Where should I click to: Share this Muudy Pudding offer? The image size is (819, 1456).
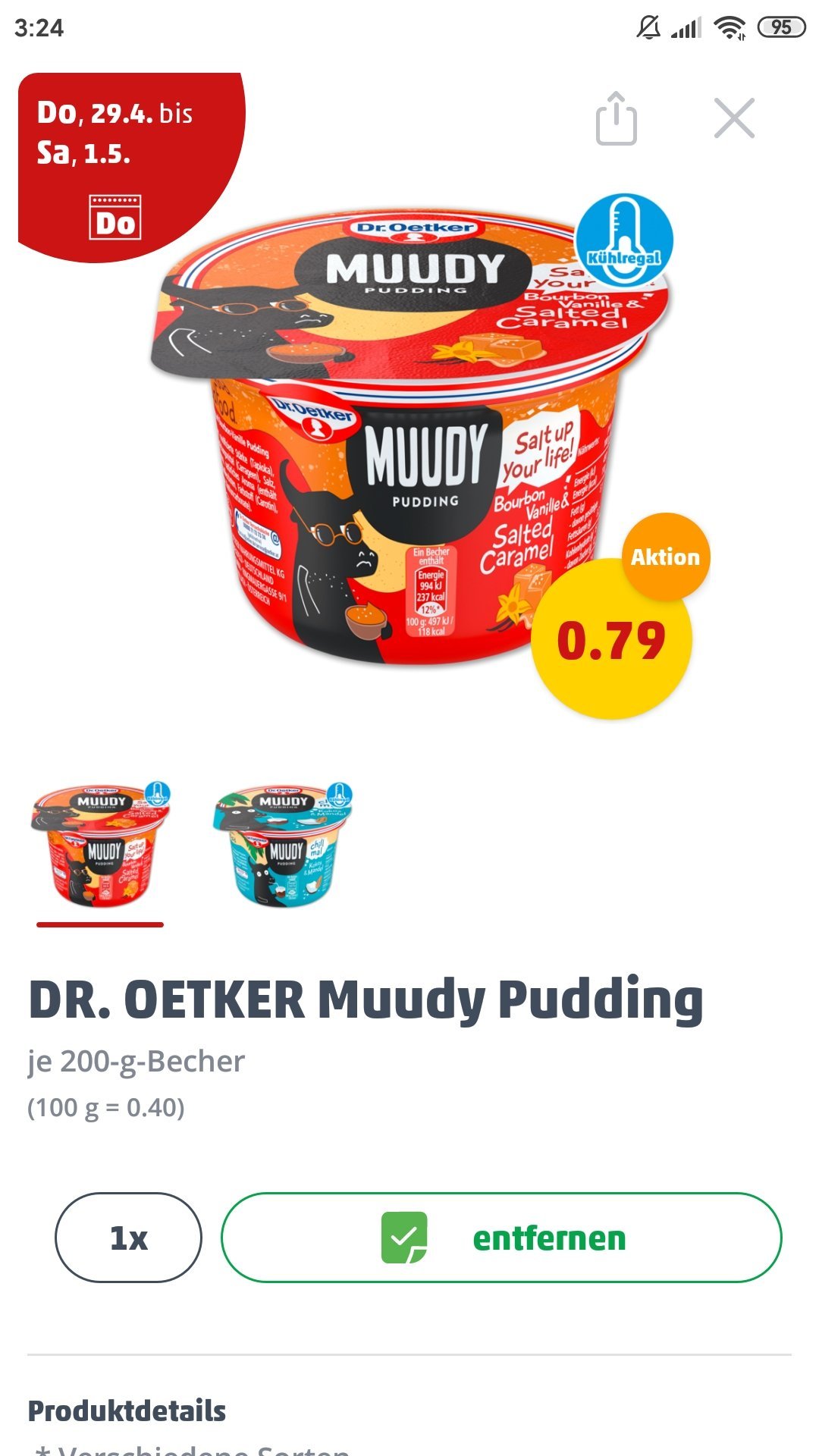click(616, 118)
